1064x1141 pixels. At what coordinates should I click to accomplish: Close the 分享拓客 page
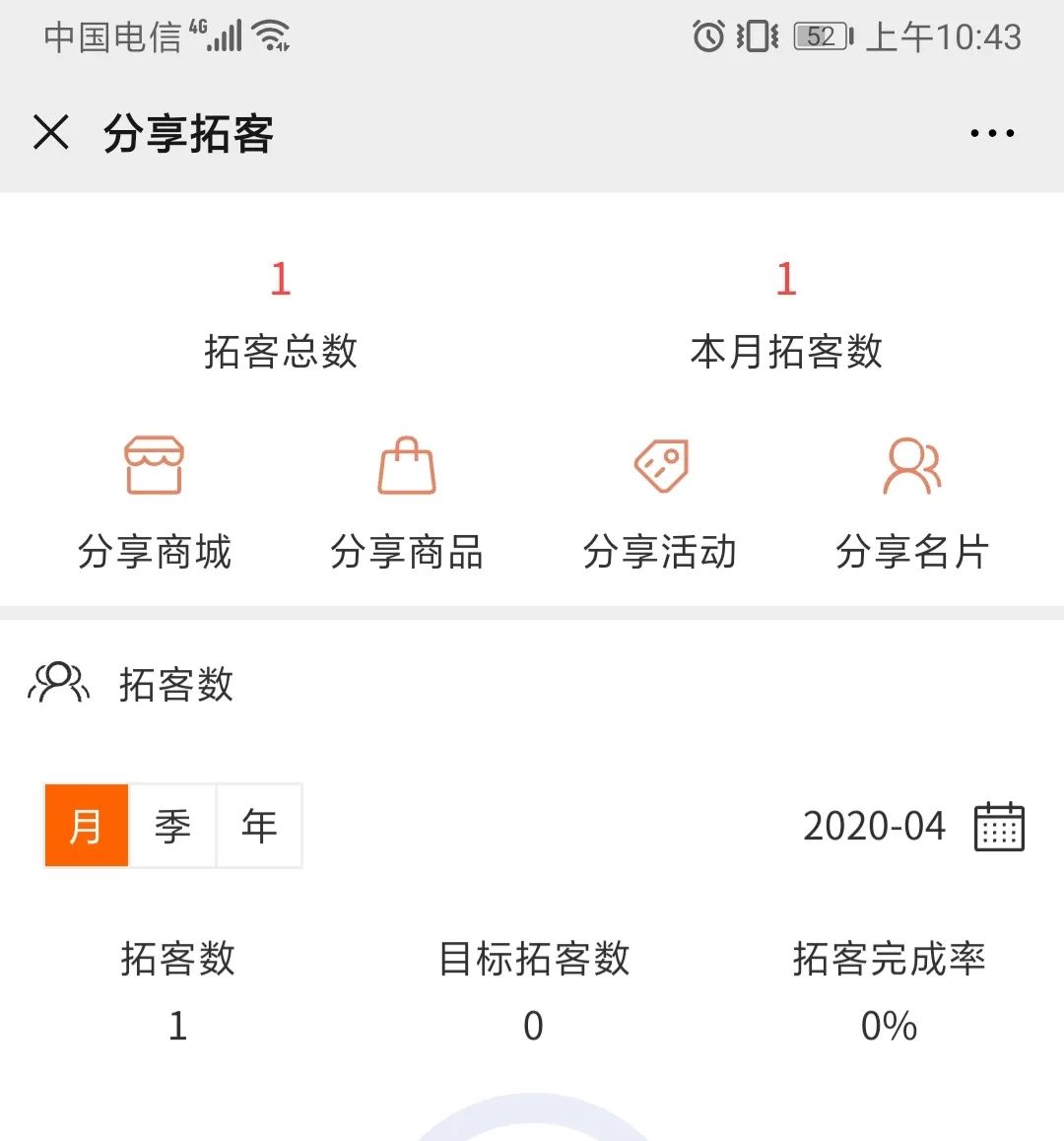point(51,132)
